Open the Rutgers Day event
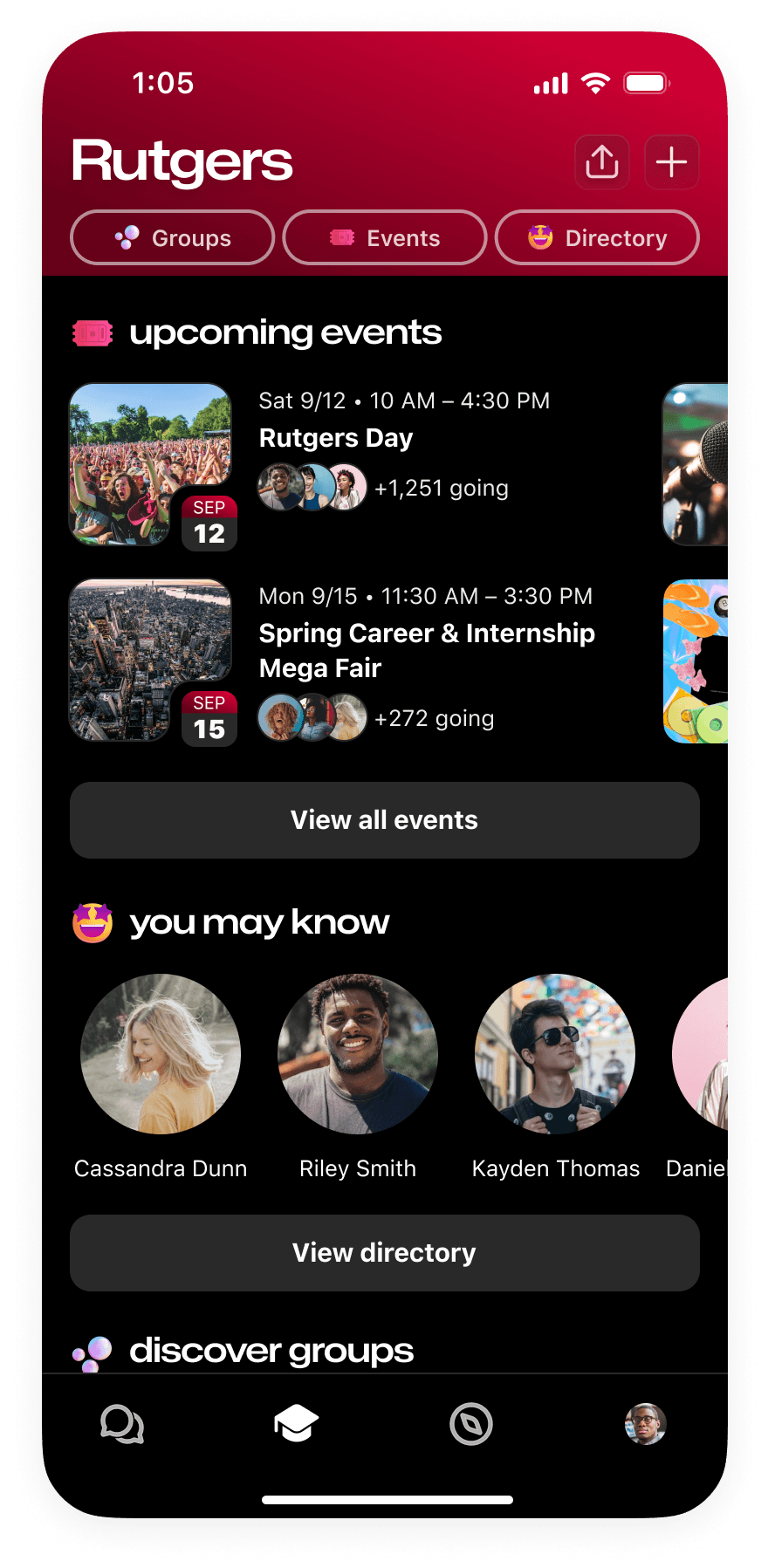The width and height of the screenshot is (768, 1568). point(336,438)
